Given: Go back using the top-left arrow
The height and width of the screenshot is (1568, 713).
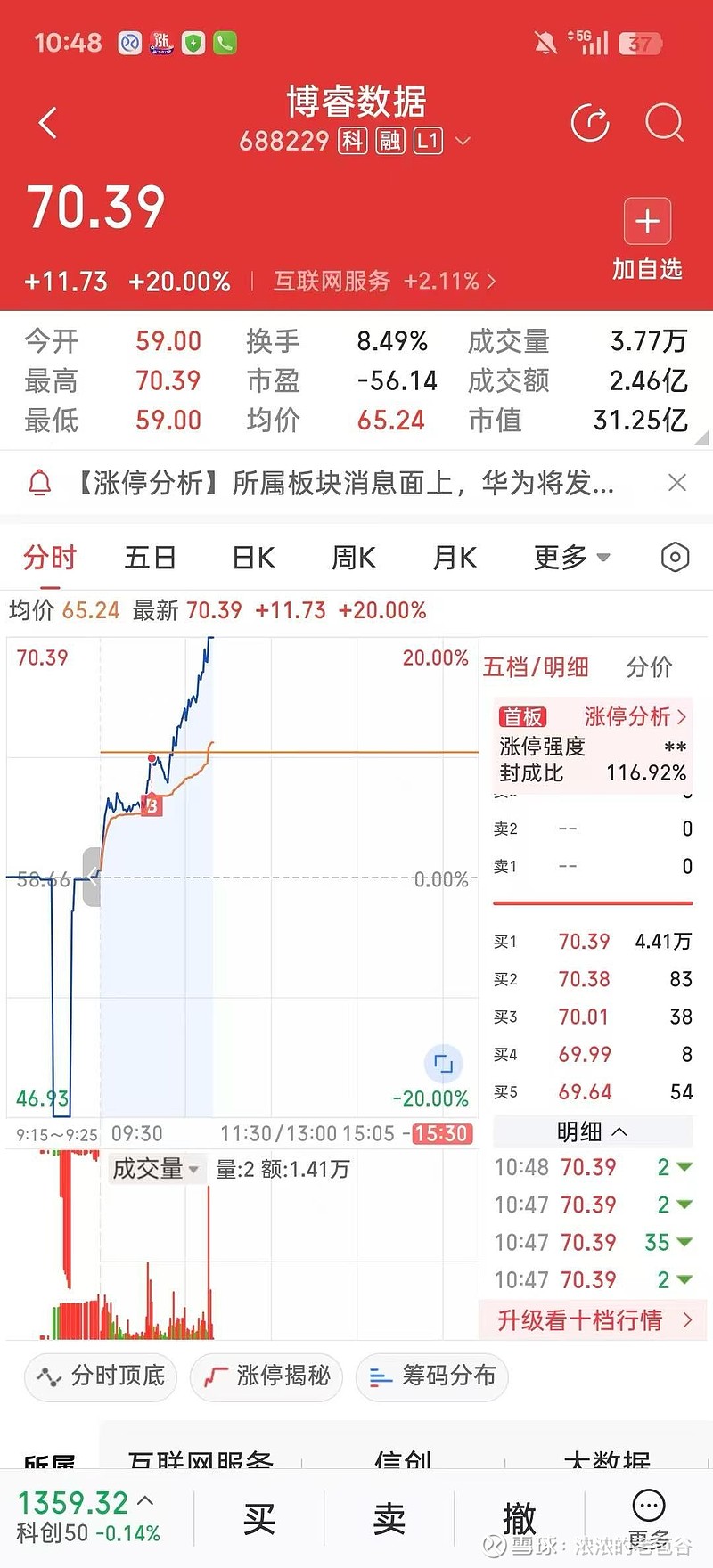Looking at the screenshot, I should [x=48, y=123].
